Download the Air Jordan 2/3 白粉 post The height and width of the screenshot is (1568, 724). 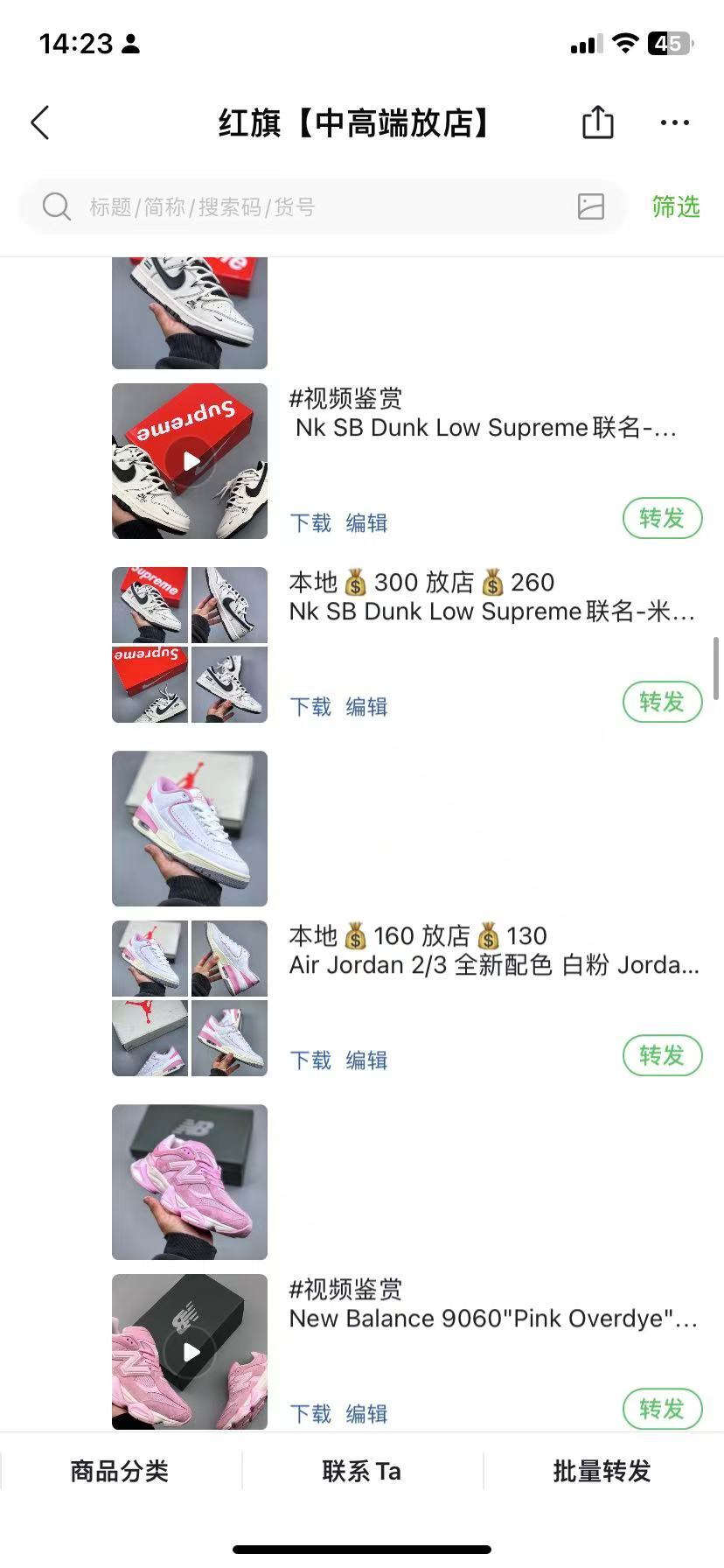tap(310, 1060)
